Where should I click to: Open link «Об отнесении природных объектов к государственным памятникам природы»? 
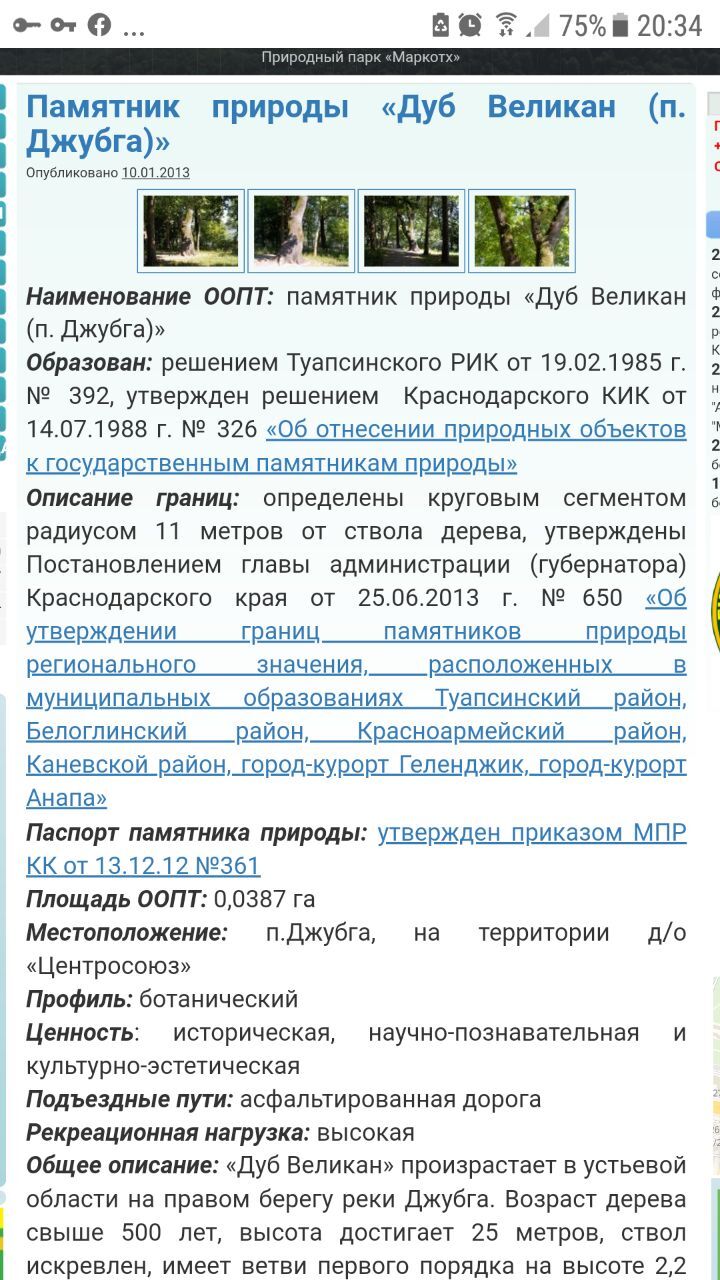(475, 430)
